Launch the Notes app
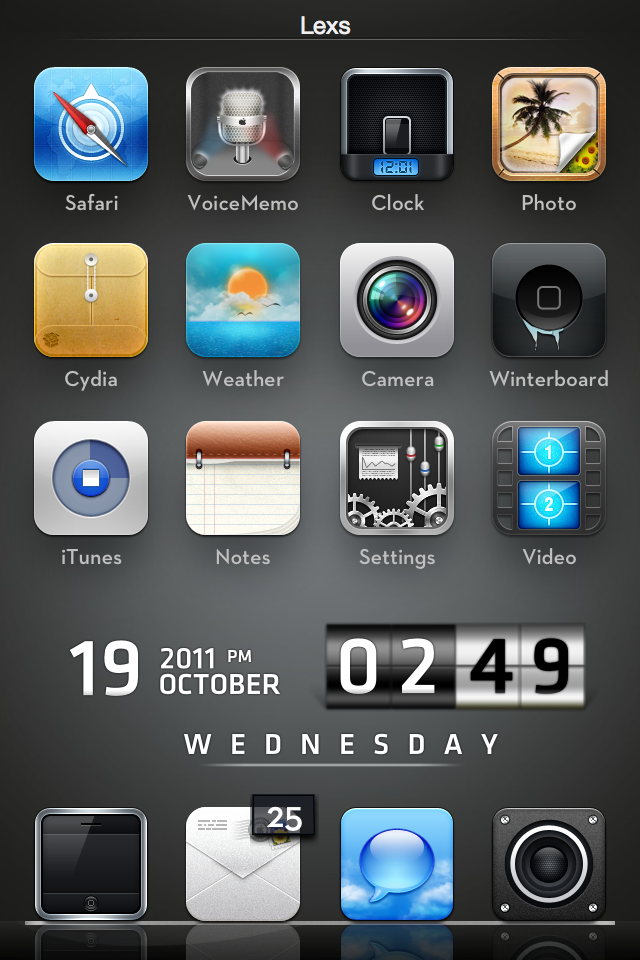Screen dimensions: 640x960 point(243,478)
